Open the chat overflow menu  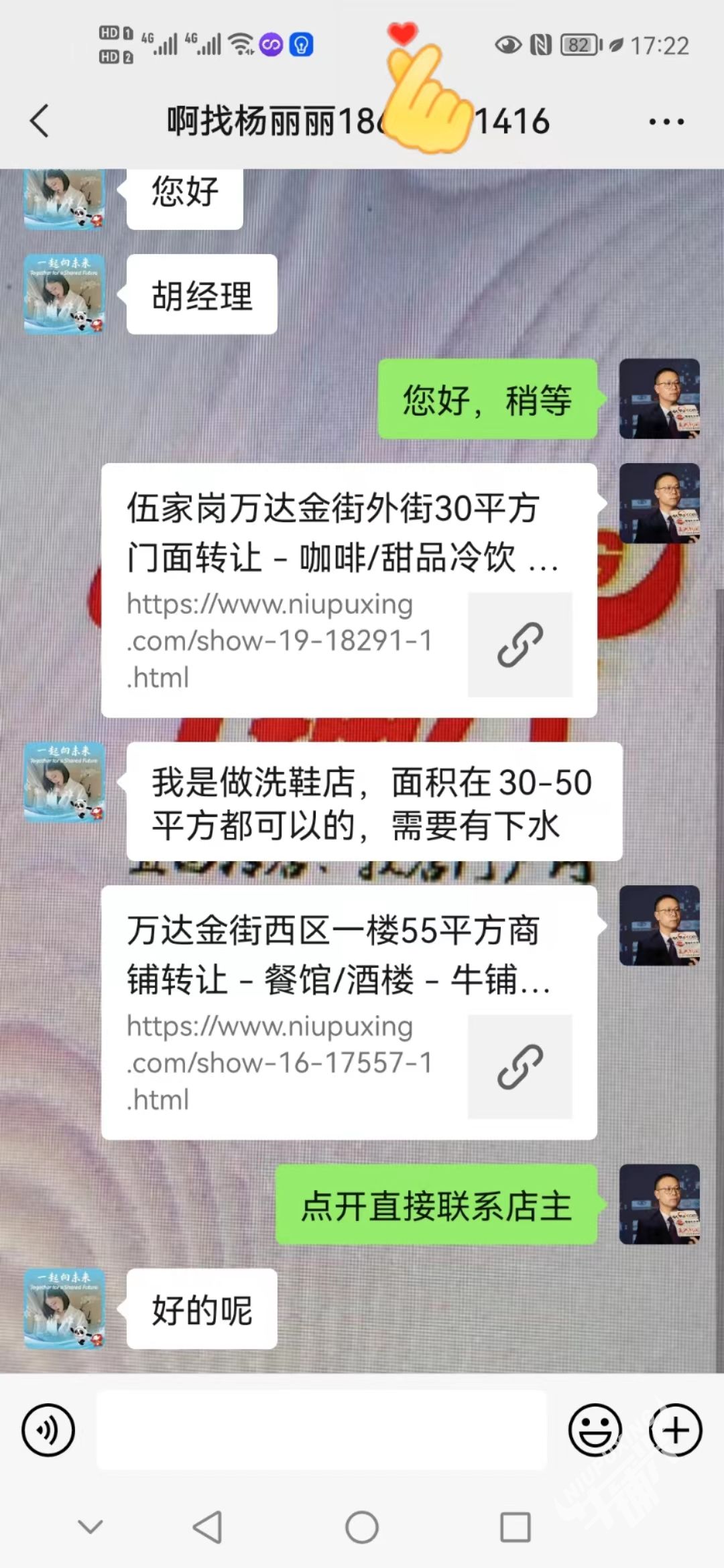pos(666,121)
